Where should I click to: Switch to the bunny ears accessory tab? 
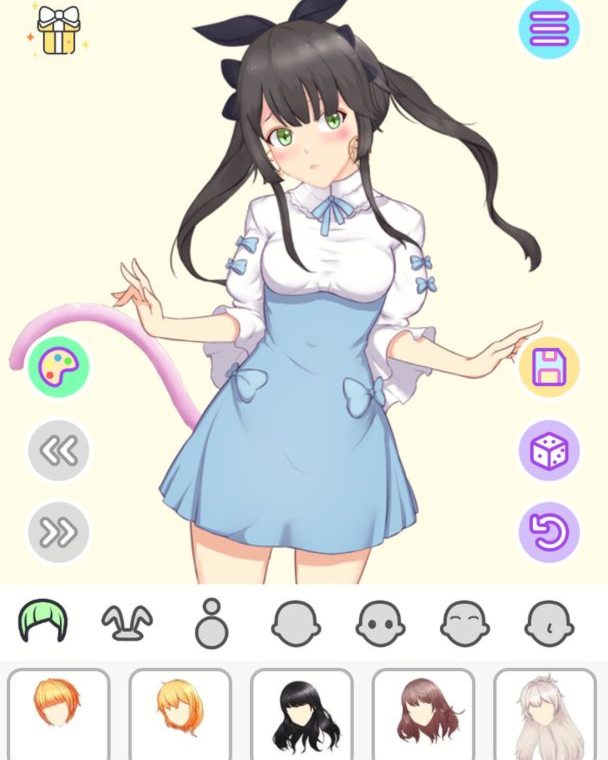[127, 623]
